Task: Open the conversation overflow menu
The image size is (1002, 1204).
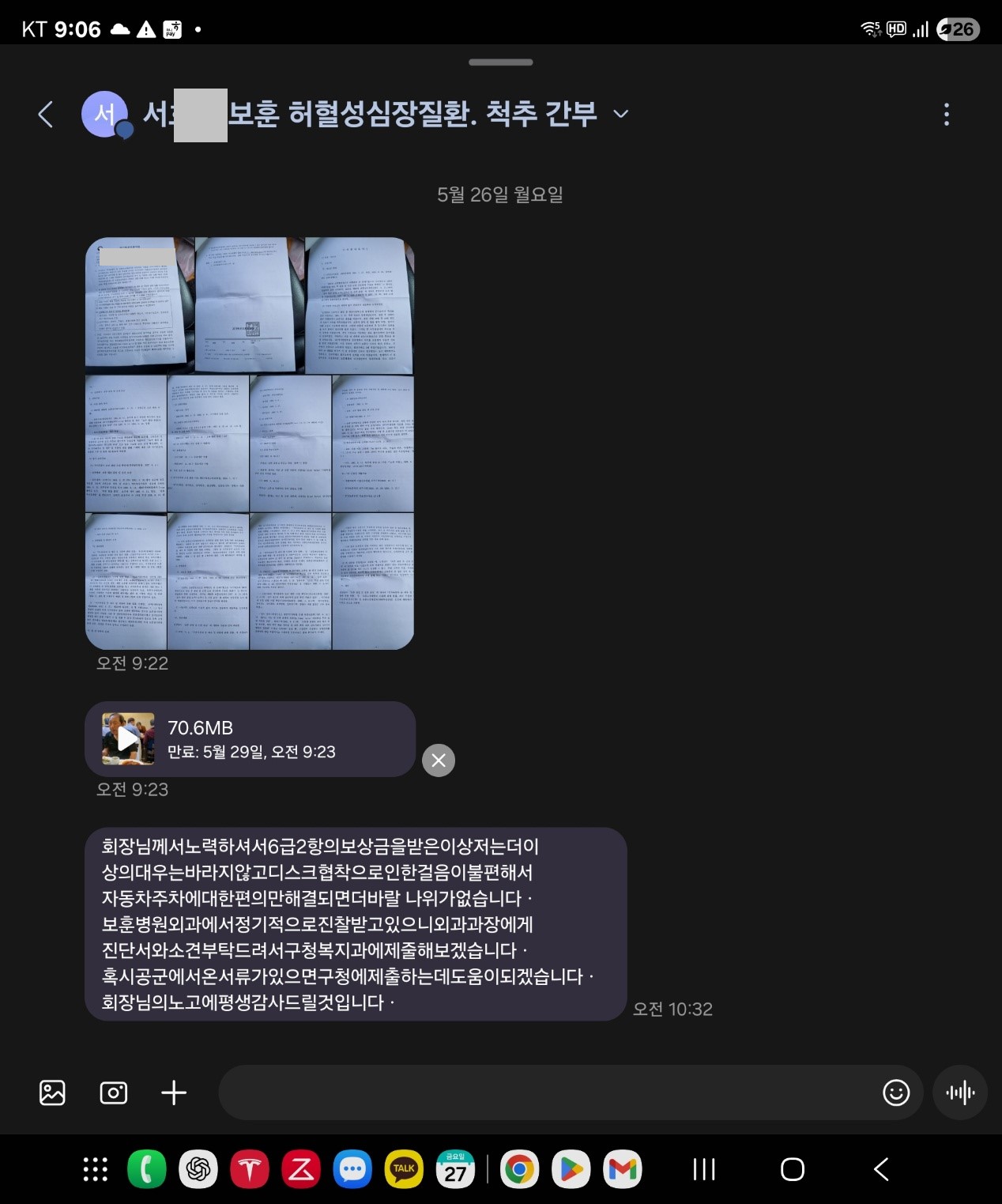Action: 946,115
